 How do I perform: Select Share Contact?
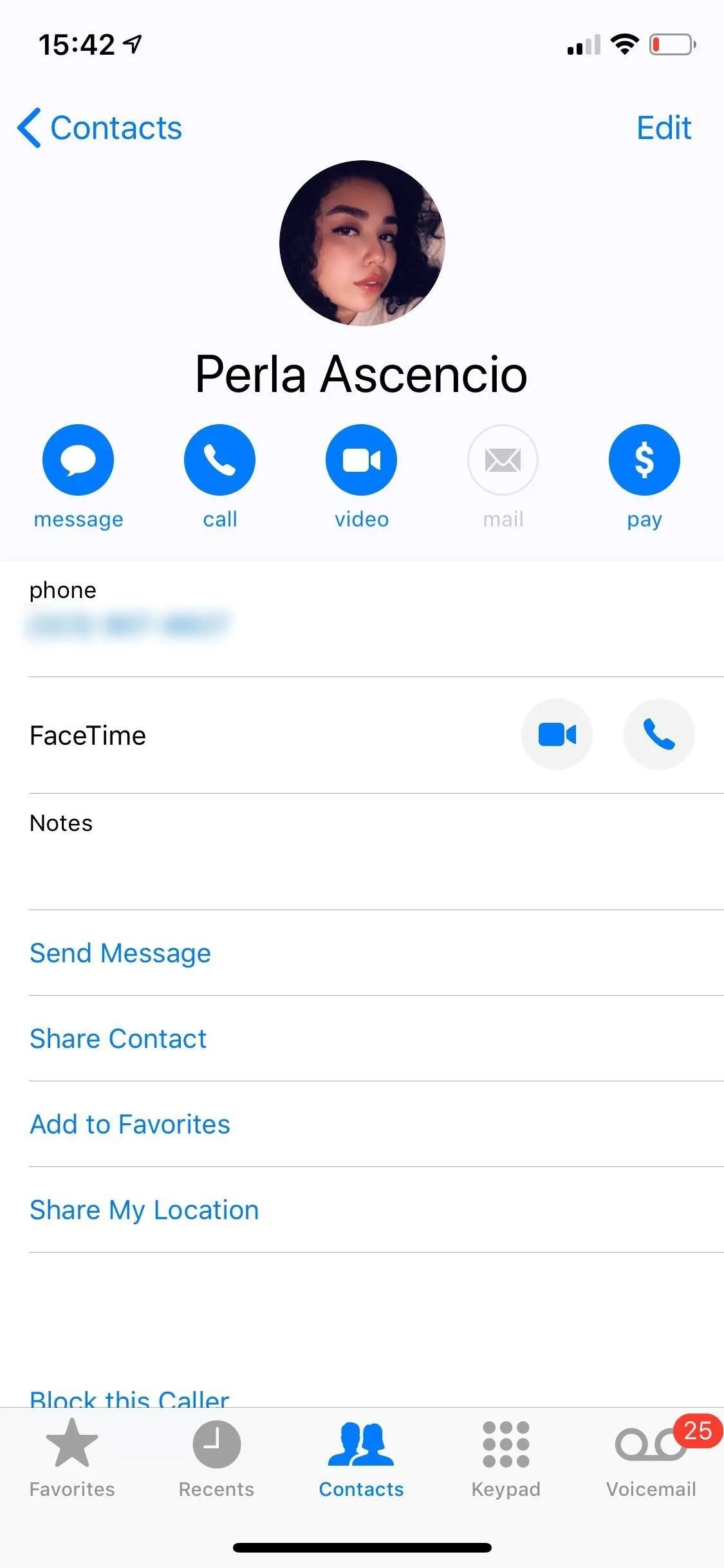(x=376, y=1038)
